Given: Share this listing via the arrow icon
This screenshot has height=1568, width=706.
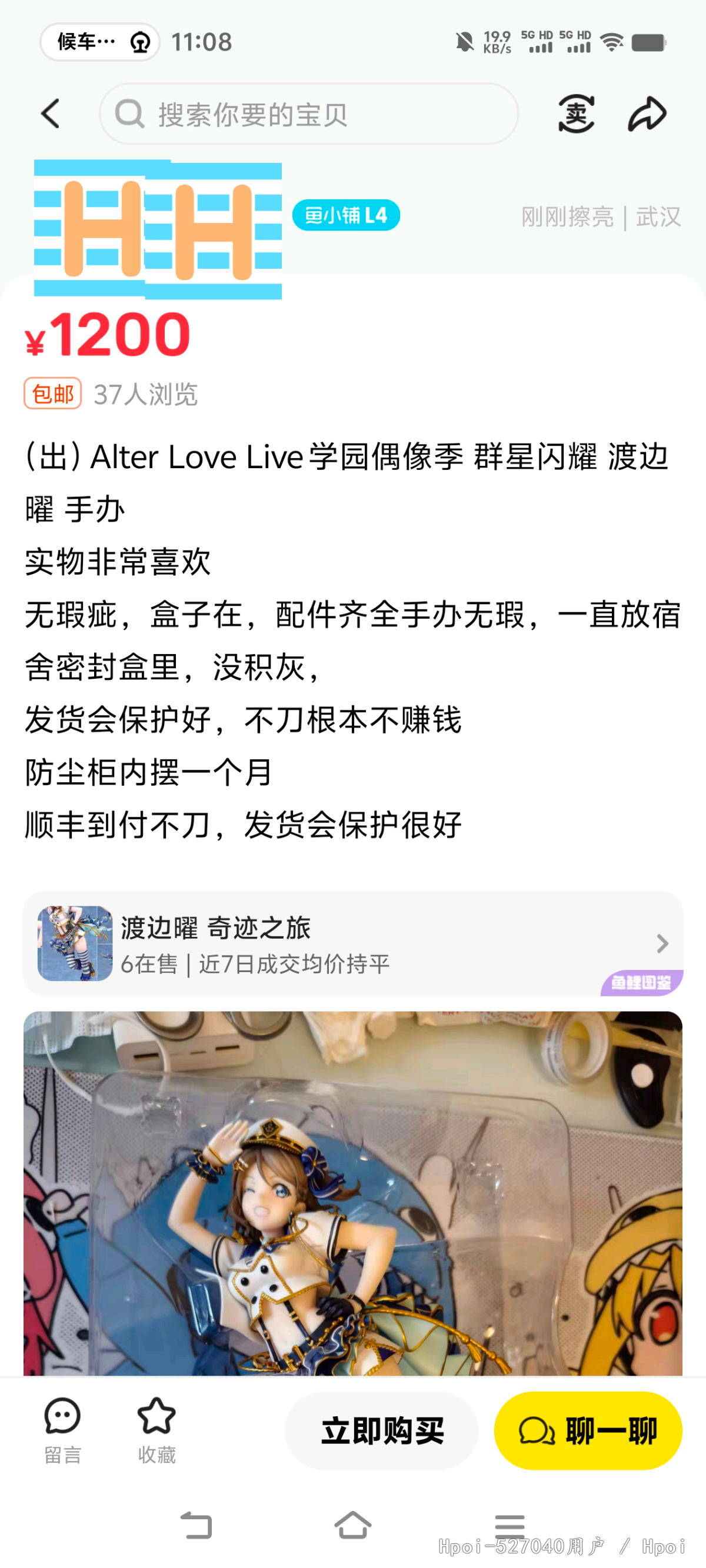Looking at the screenshot, I should (647, 114).
